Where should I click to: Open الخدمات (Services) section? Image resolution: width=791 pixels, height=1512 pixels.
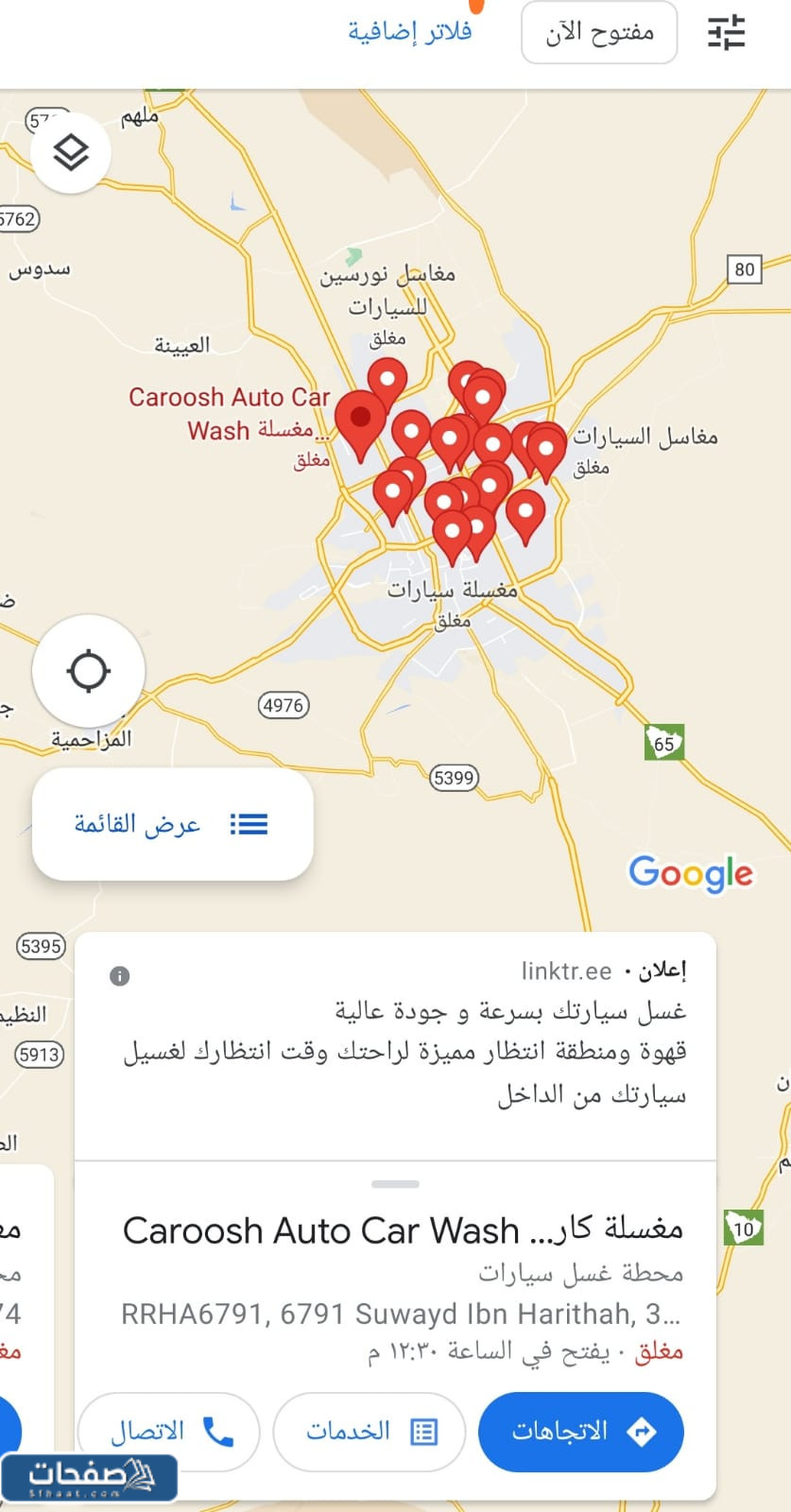[x=369, y=1432]
